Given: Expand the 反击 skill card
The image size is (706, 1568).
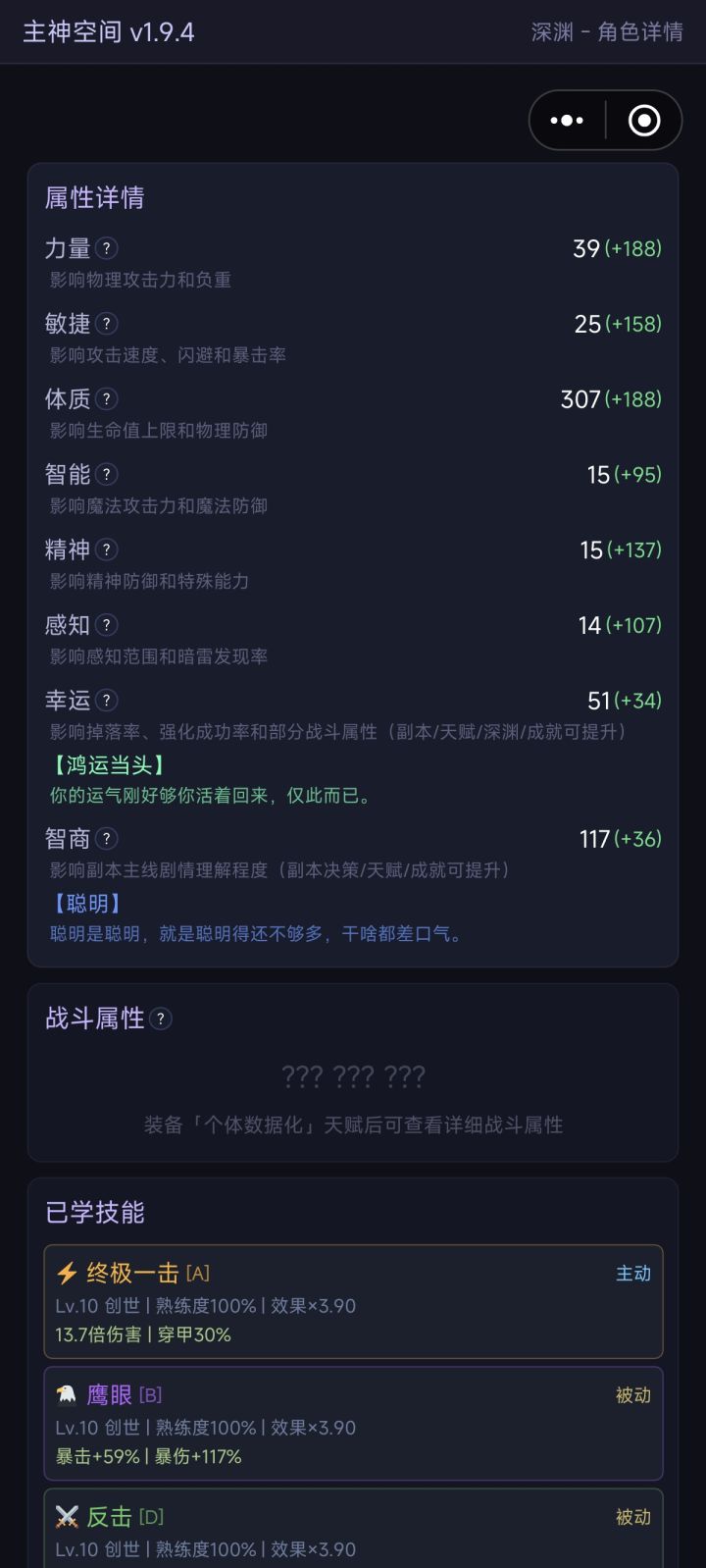Looking at the screenshot, I should tap(353, 1531).
